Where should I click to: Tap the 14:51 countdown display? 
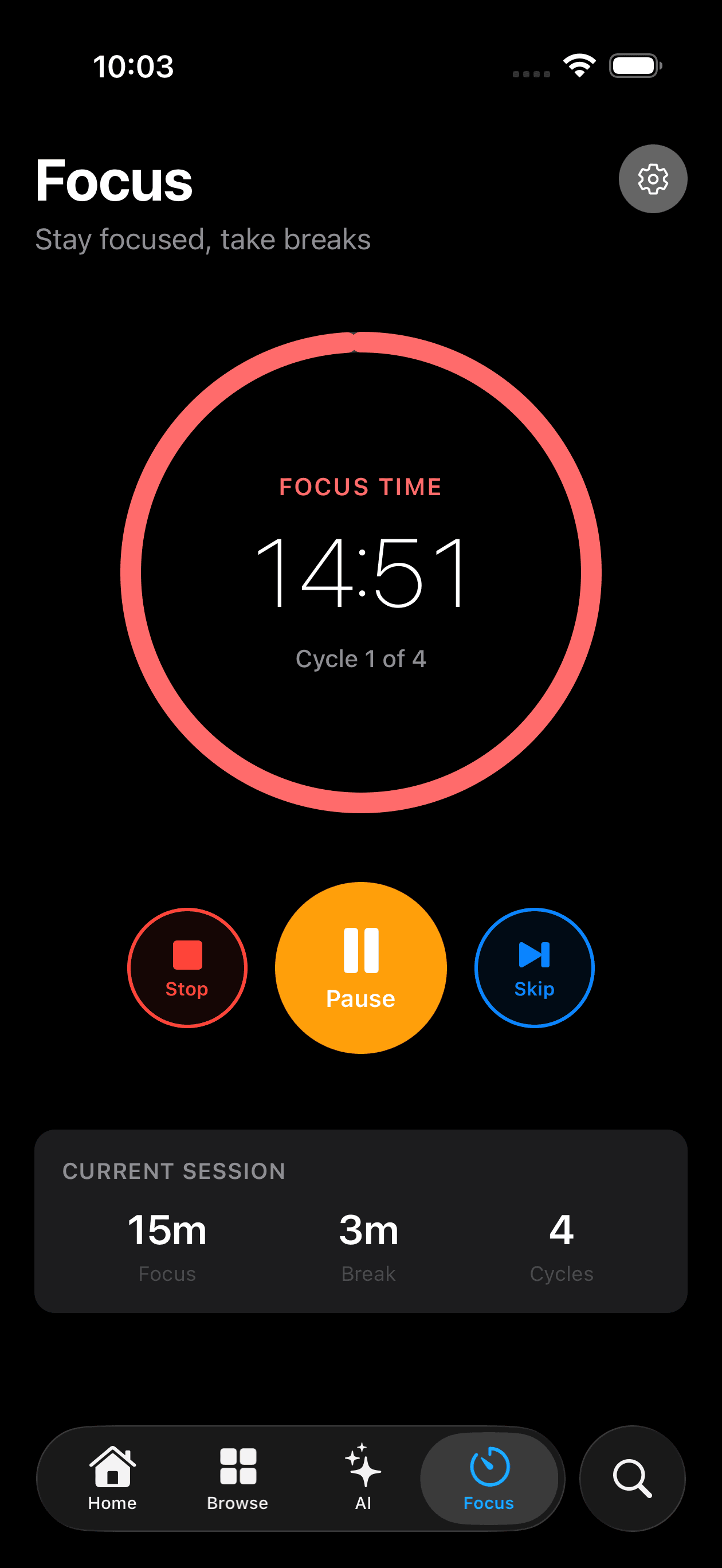pyautogui.click(x=361, y=572)
